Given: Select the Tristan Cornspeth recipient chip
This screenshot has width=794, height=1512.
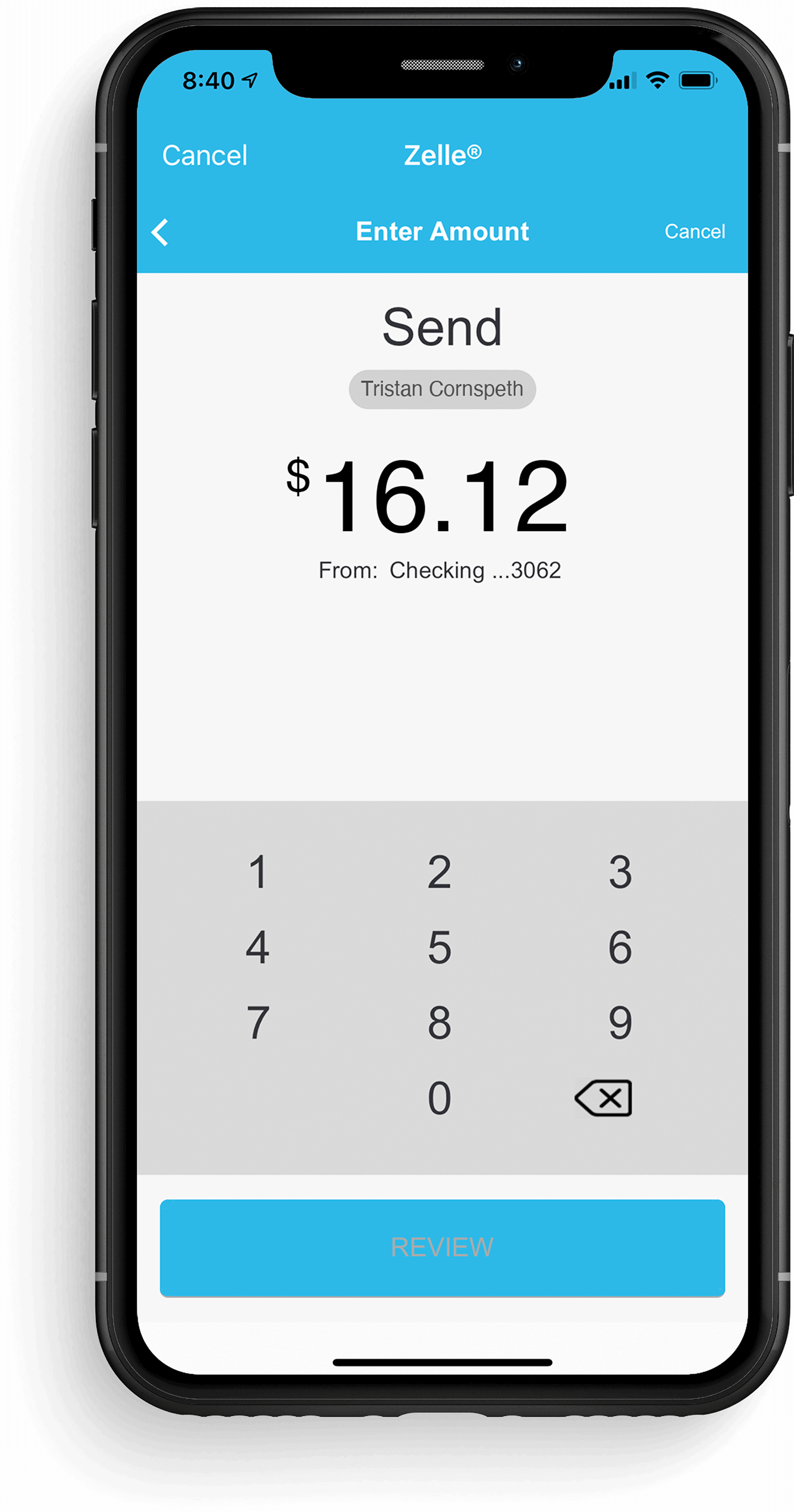Looking at the screenshot, I should click(442, 389).
